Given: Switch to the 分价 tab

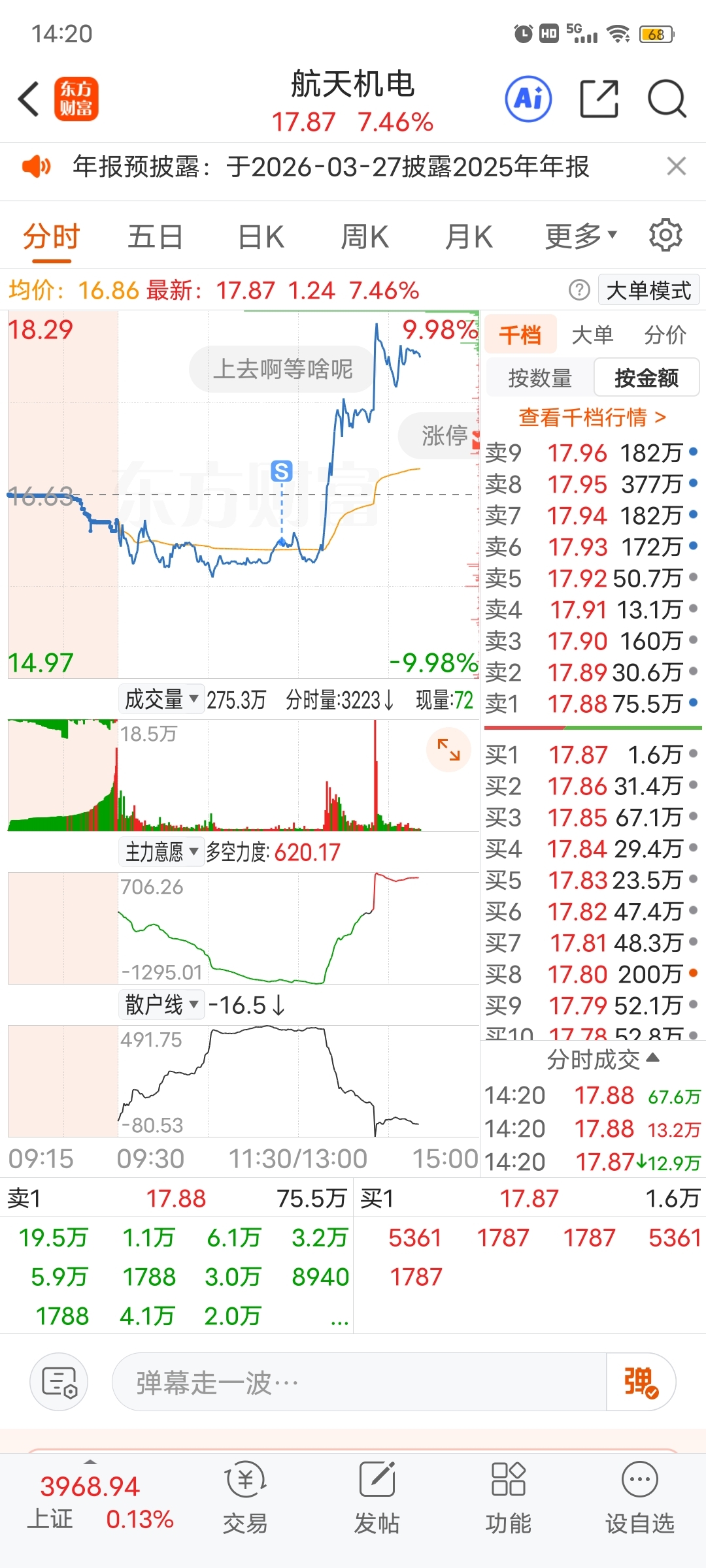Looking at the screenshot, I should (665, 335).
